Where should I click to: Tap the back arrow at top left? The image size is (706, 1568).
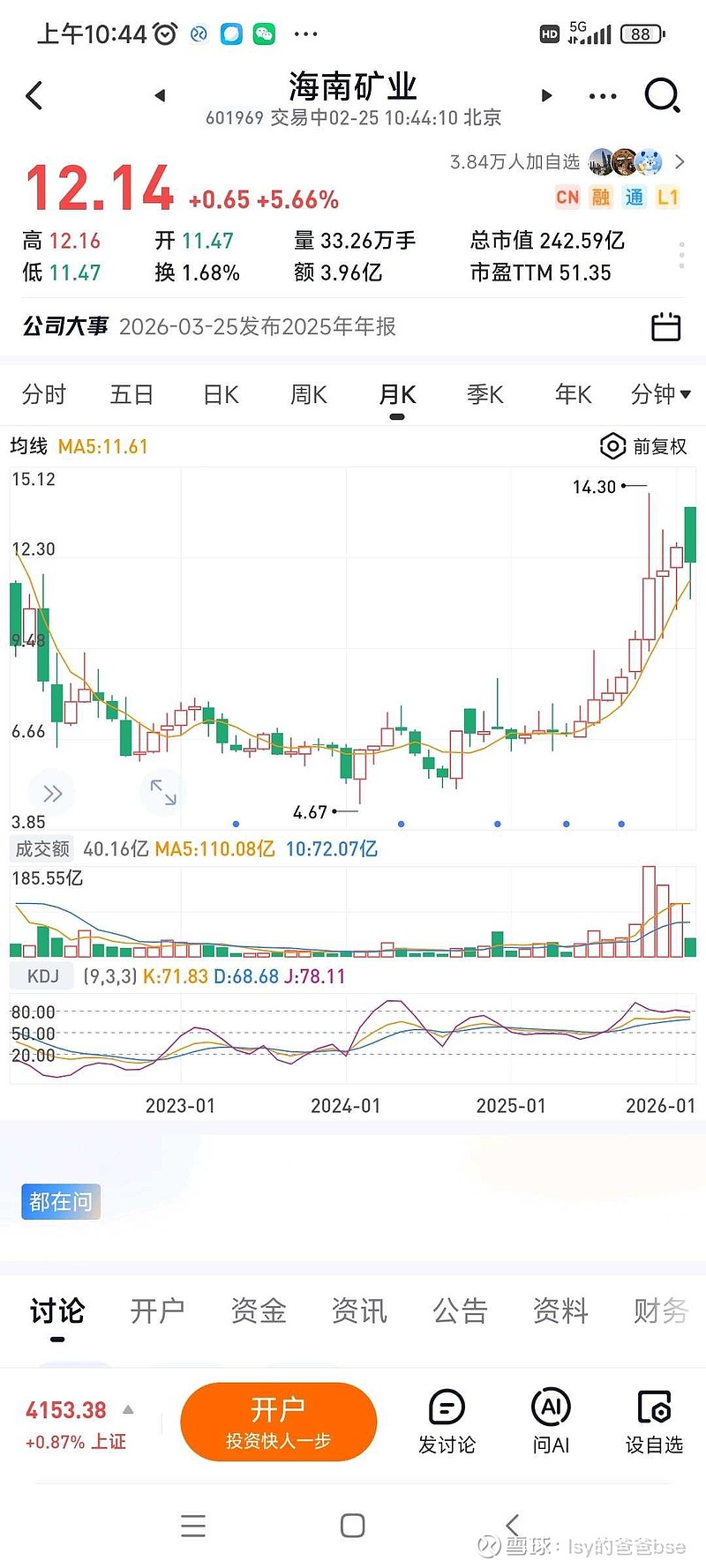tap(34, 95)
